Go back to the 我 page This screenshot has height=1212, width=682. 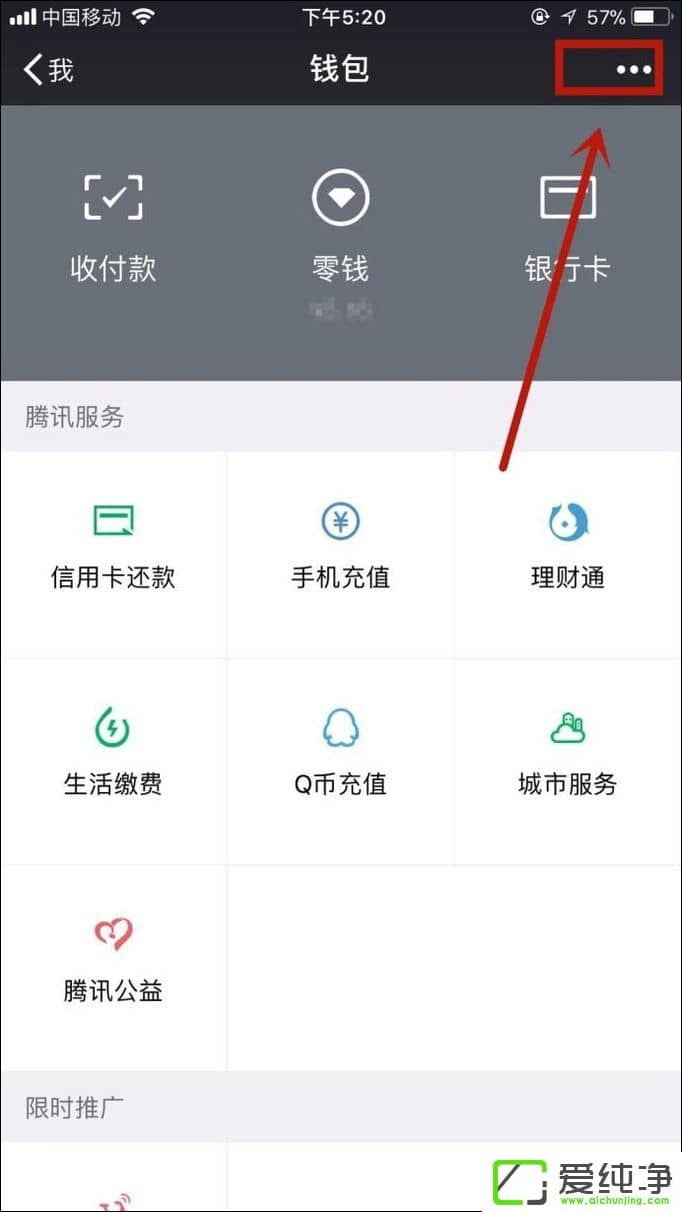(48, 69)
